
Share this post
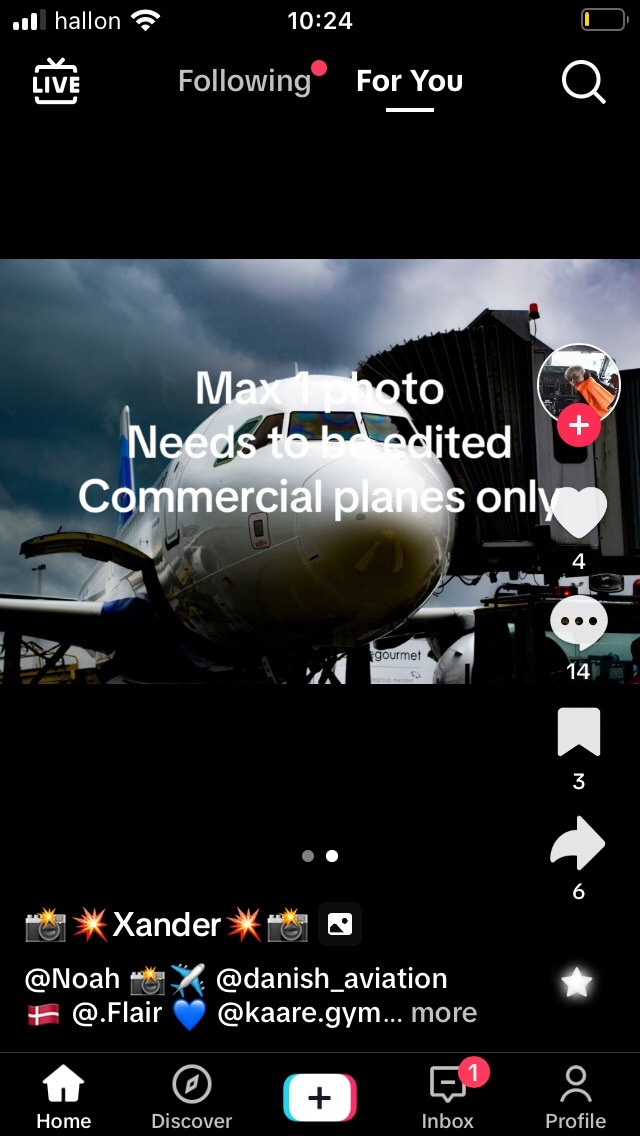coord(578,843)
